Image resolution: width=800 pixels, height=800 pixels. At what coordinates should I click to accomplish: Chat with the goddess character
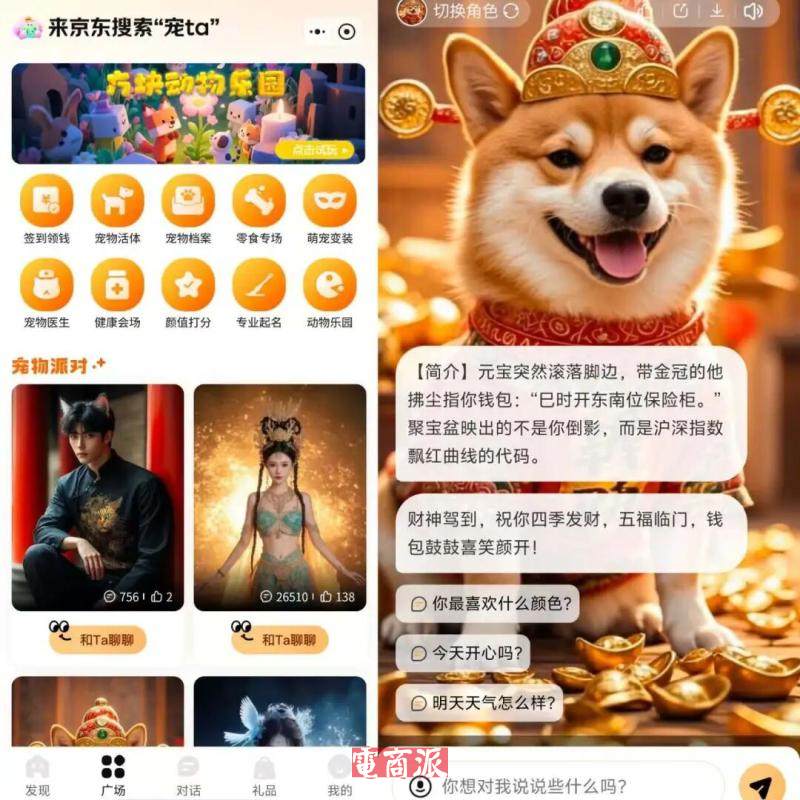click(x=280, y=639)
